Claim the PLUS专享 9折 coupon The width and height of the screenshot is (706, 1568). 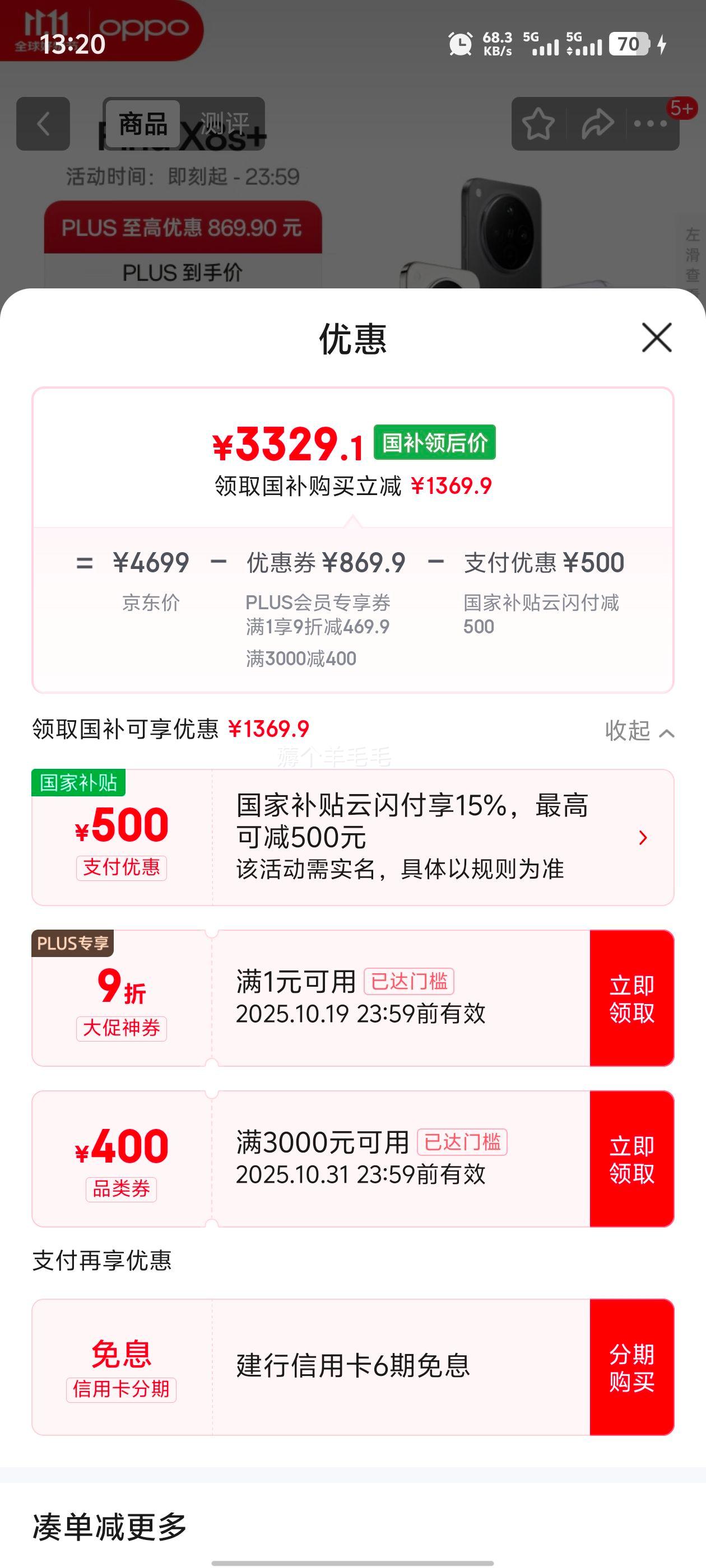pyautogui.click(x=631, y=998)
